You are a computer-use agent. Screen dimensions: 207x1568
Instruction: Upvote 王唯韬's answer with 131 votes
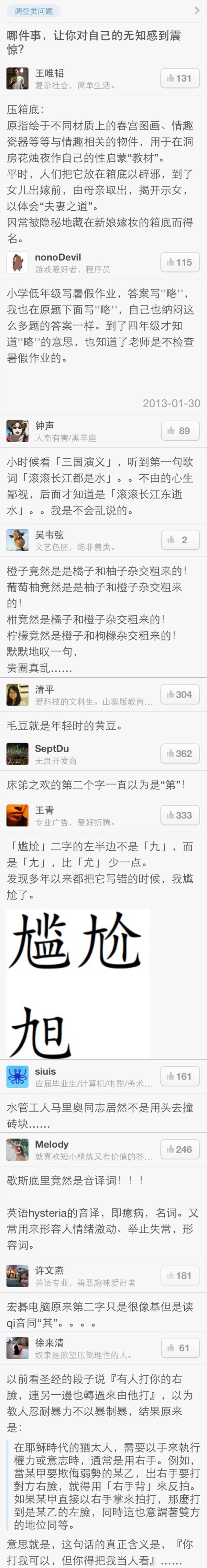click(180, 78)
